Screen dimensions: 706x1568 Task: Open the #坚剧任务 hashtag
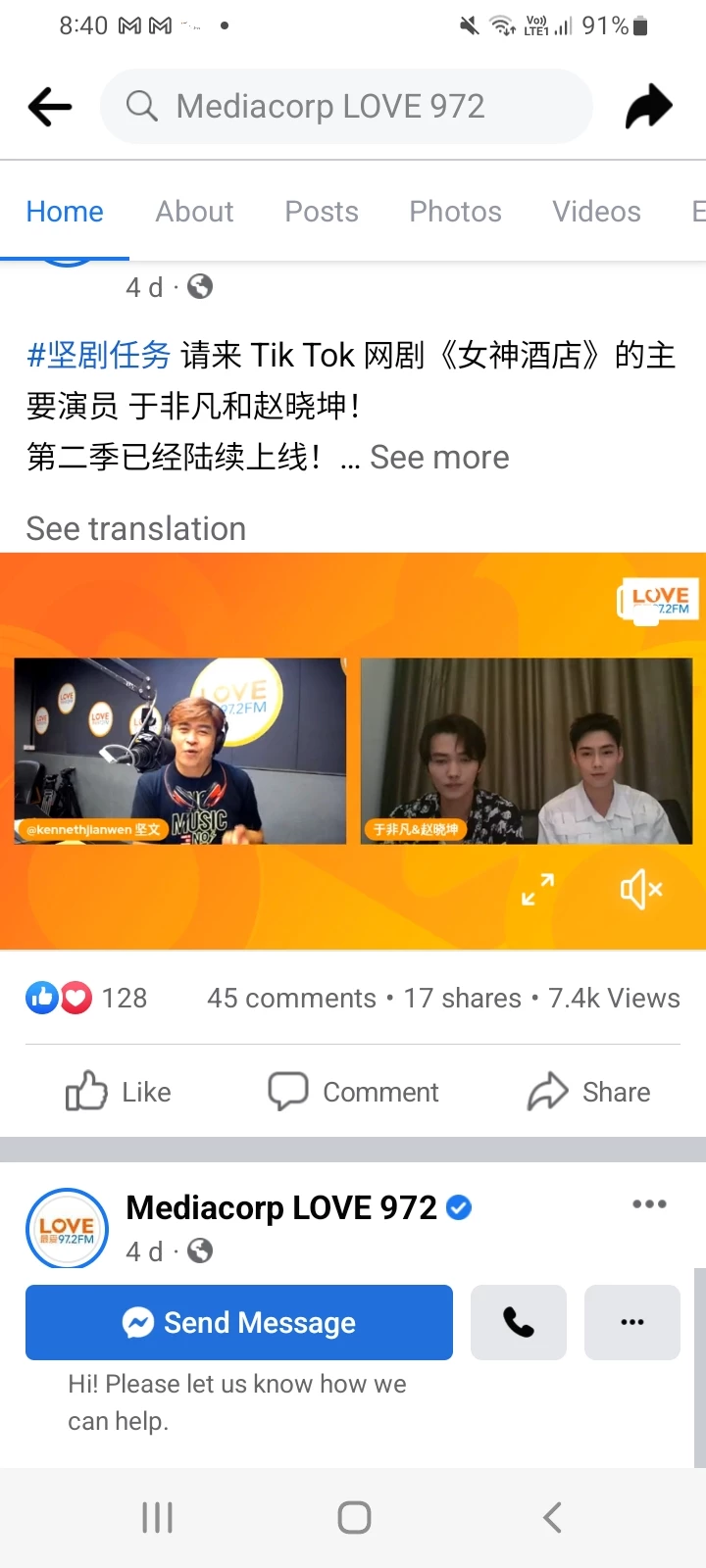(99, 355)
